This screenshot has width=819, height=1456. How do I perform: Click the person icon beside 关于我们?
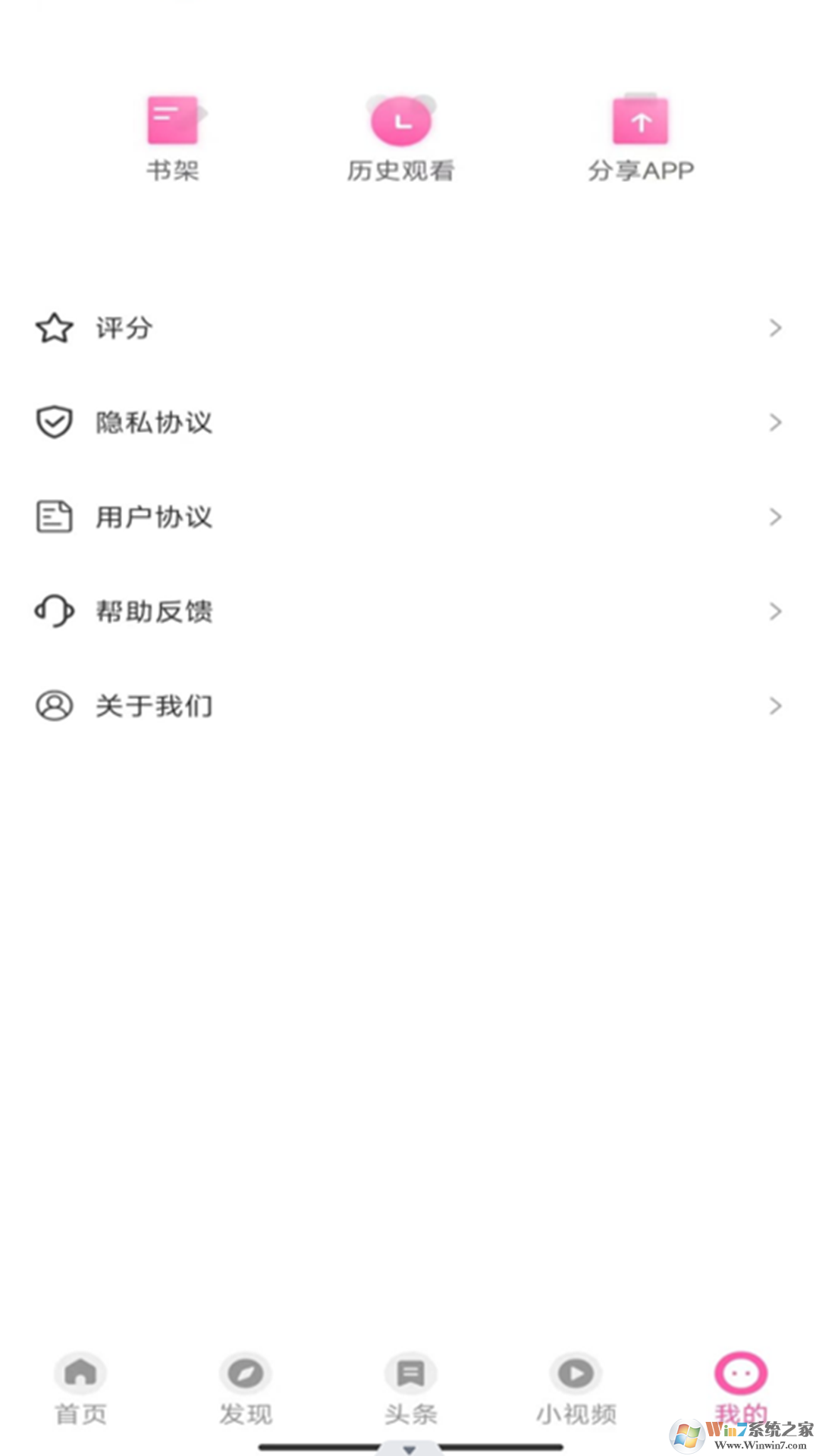click(53, 705)
